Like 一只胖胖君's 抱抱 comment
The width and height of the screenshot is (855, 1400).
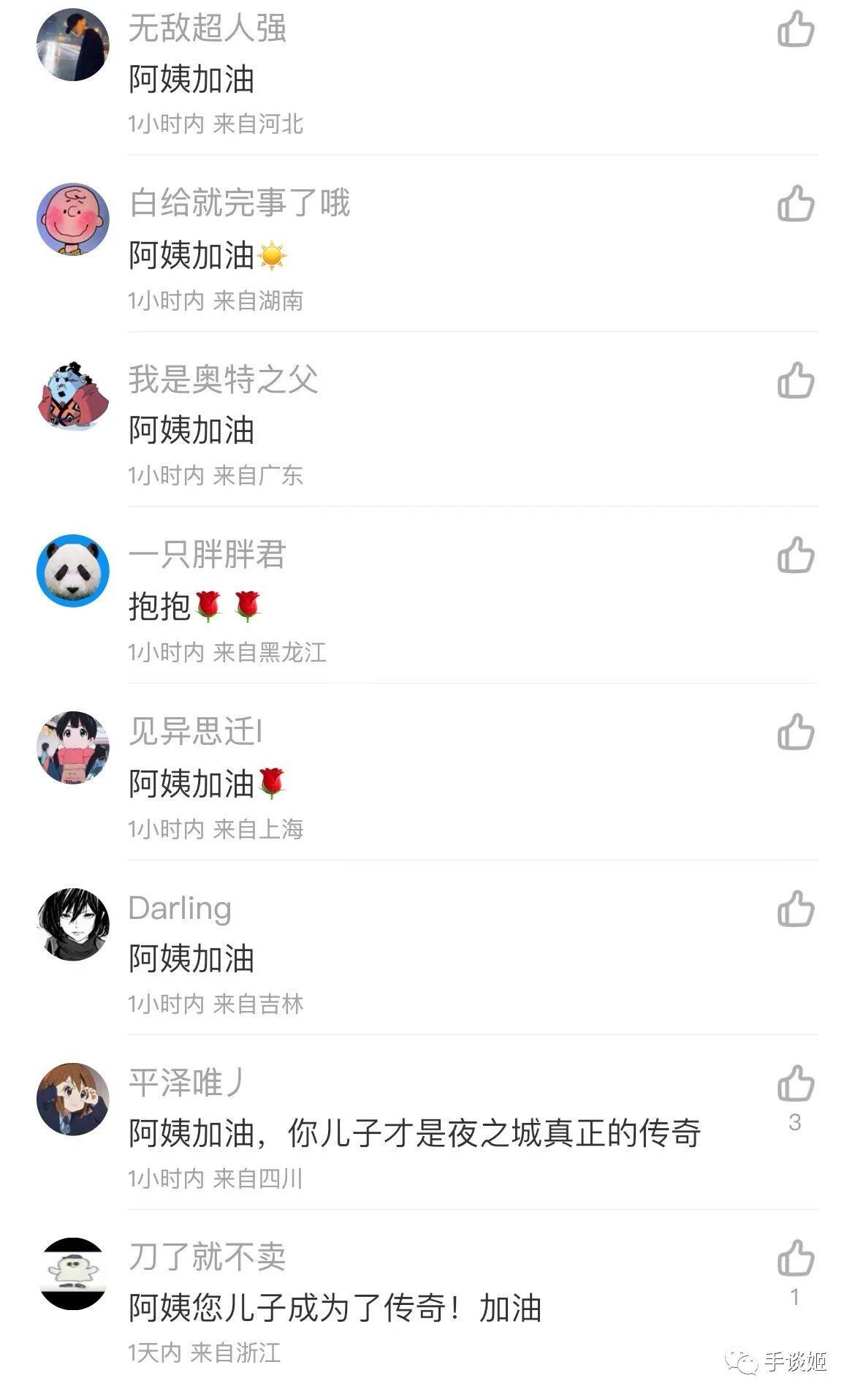795,556
